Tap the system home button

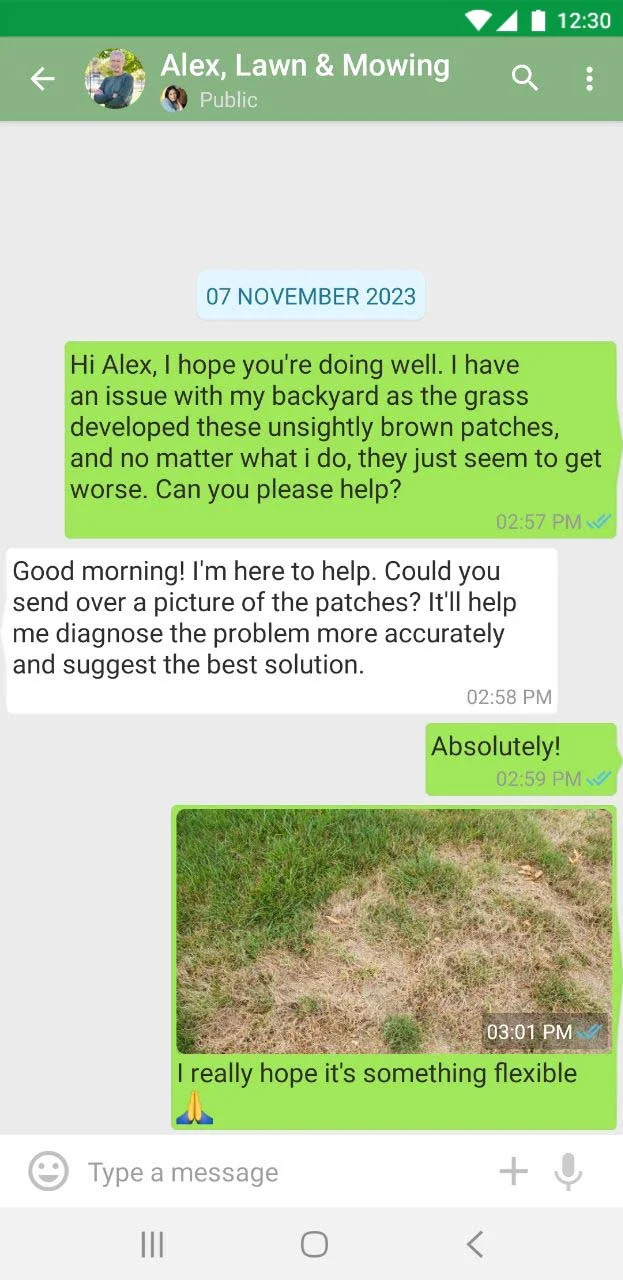click(x=314, y=1244)
